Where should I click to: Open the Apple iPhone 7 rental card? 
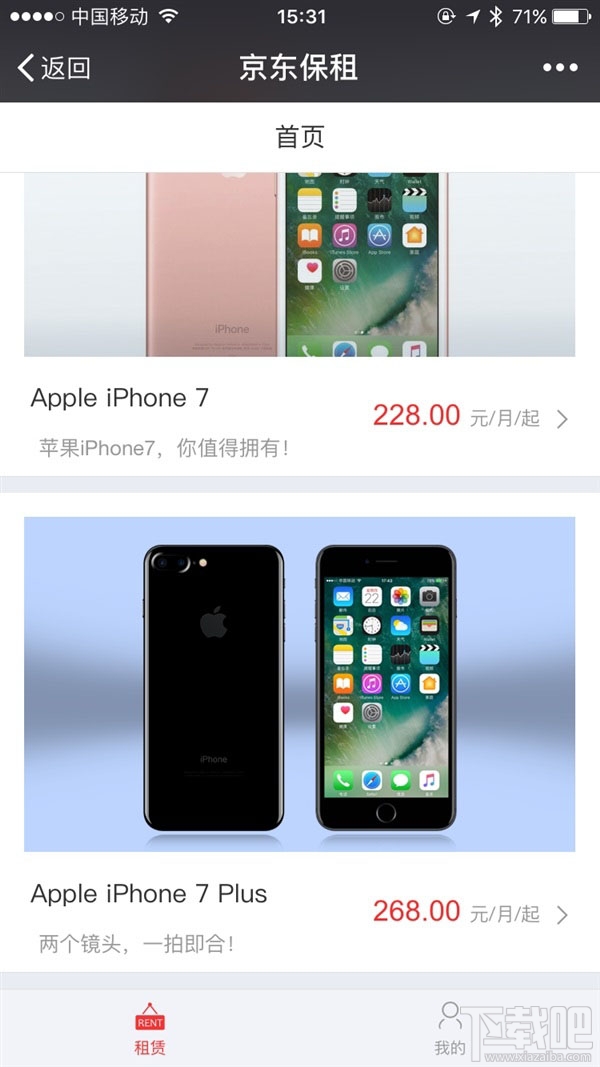[x=299, y=325]
